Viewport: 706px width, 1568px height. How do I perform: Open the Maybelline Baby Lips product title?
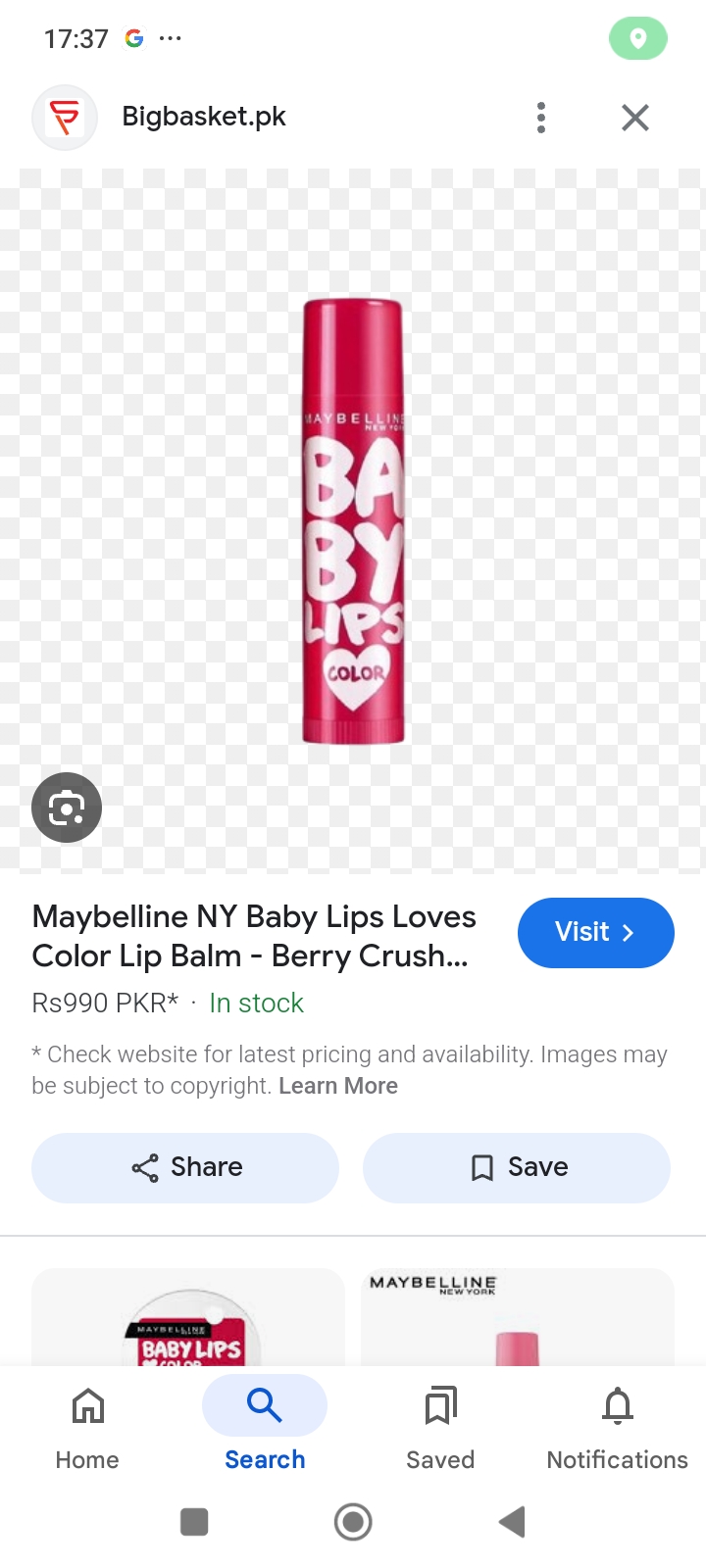254,936
